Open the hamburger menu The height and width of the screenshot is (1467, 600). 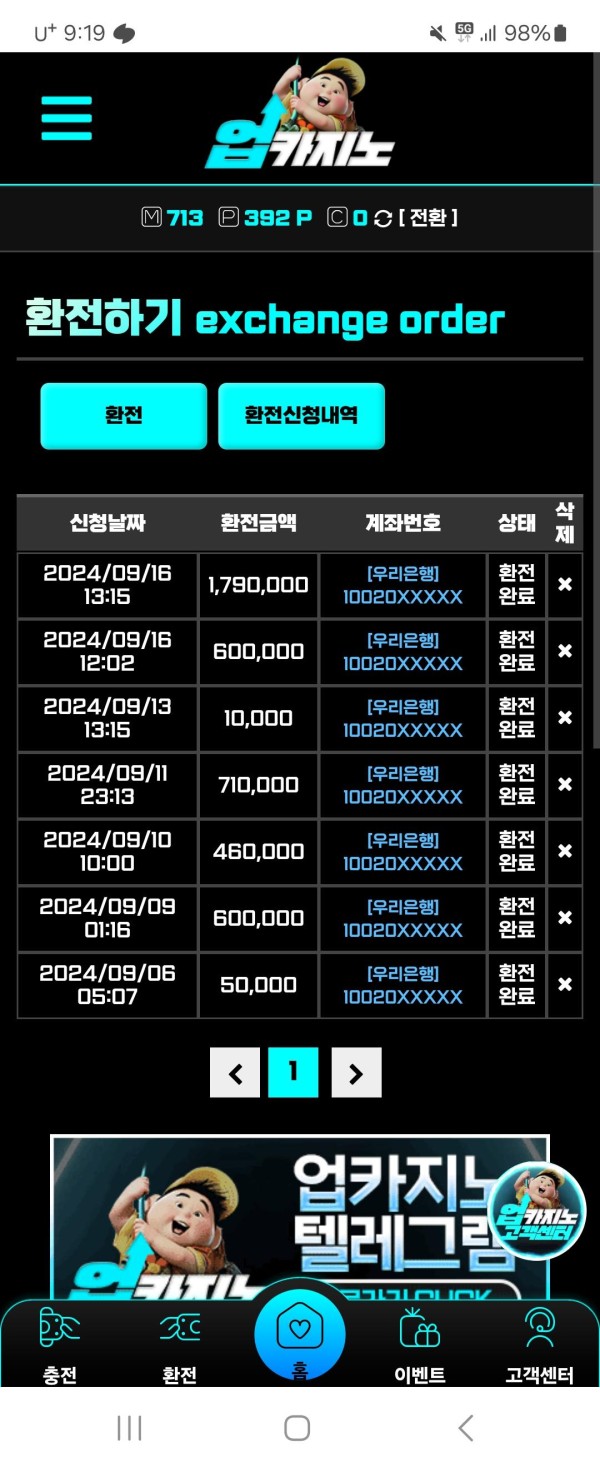tap(67, 119)
